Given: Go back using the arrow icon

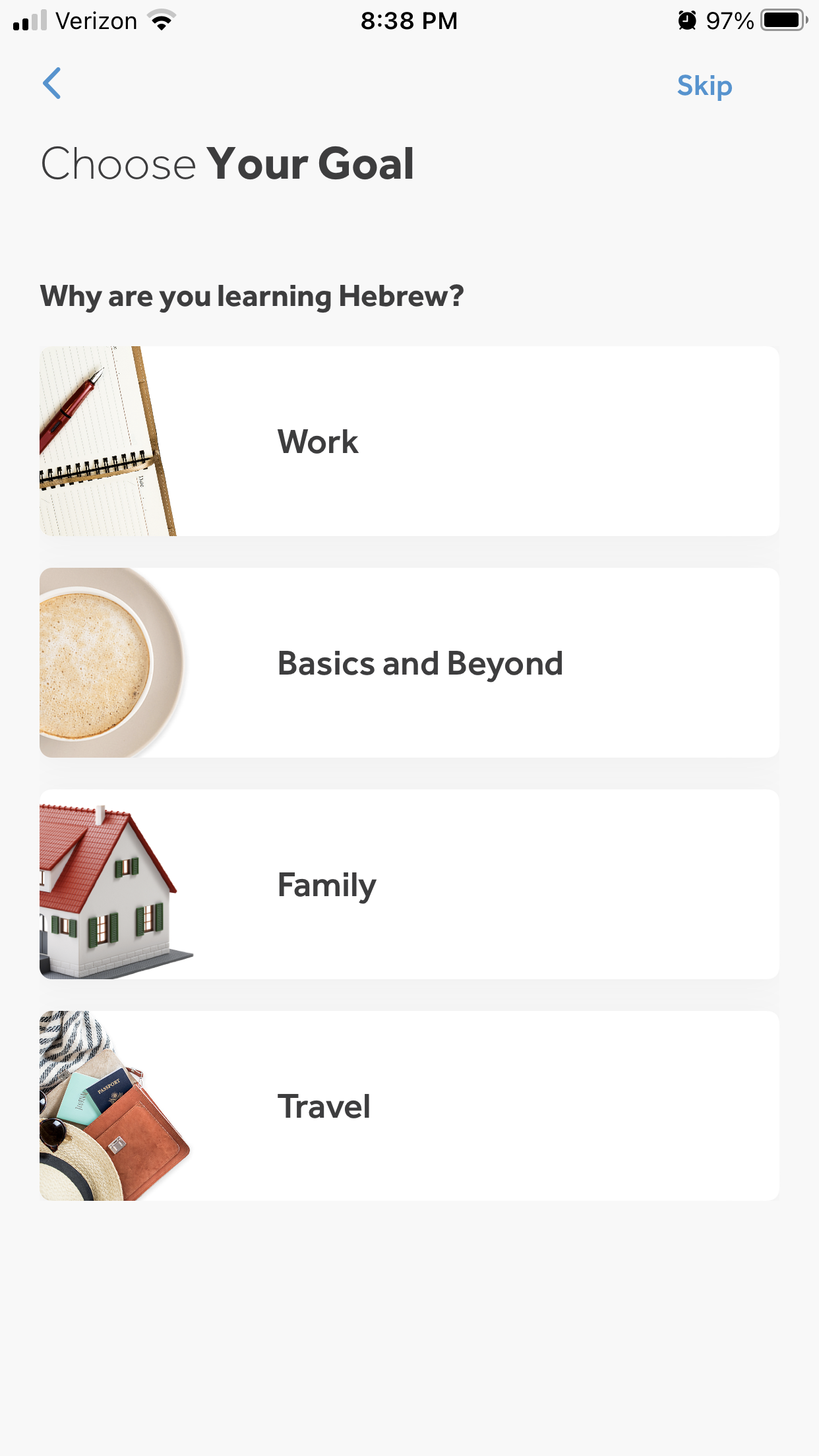Looking at the screenshot, I should pyautogui.click(x=52, y=84).
